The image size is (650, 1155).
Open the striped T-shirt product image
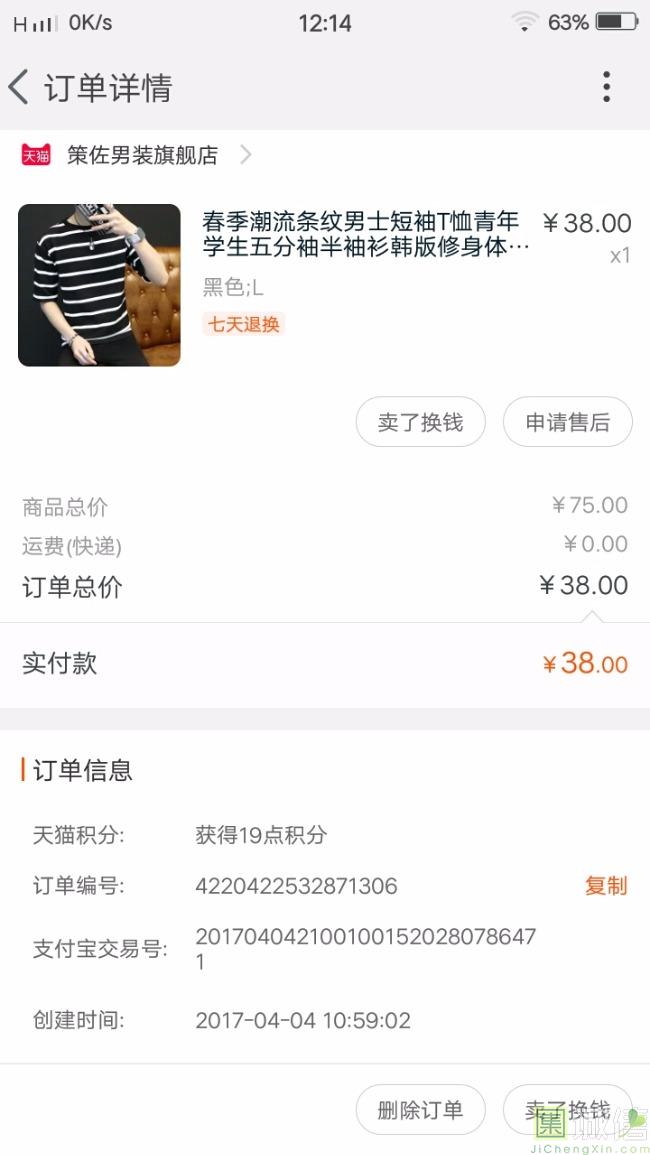[99, 285]
